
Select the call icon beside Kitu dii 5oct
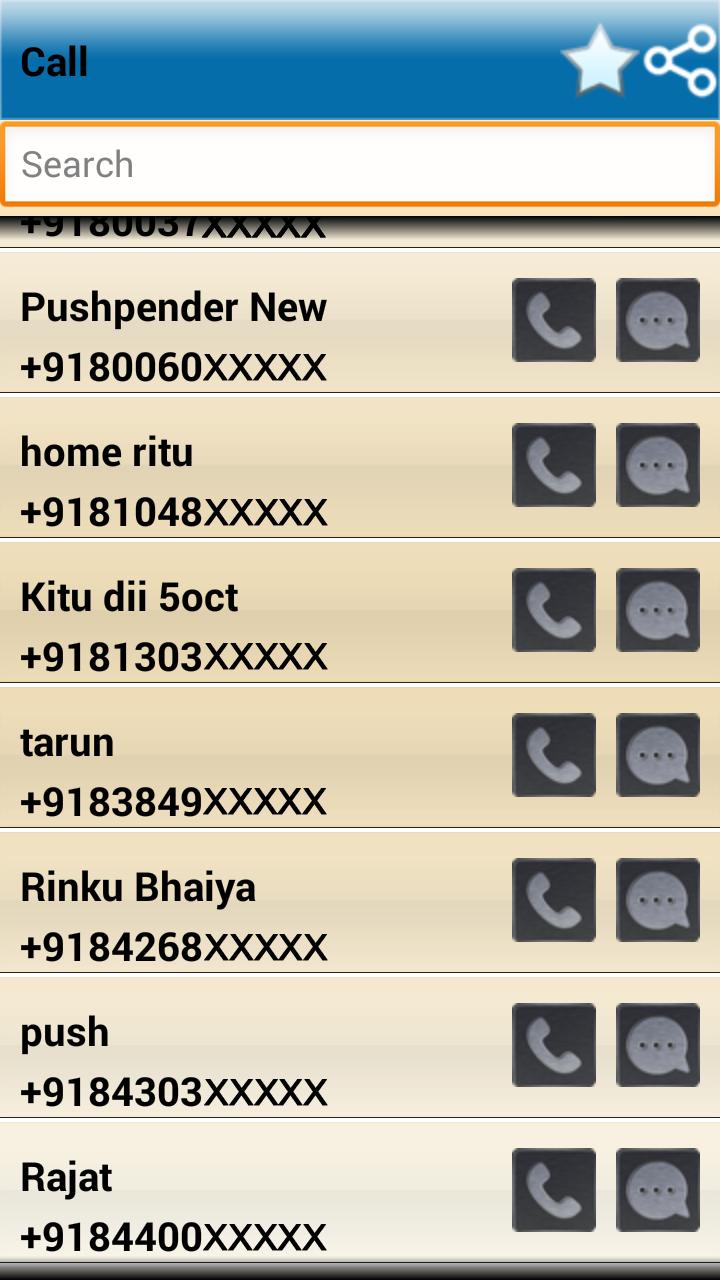click(553, 610)
